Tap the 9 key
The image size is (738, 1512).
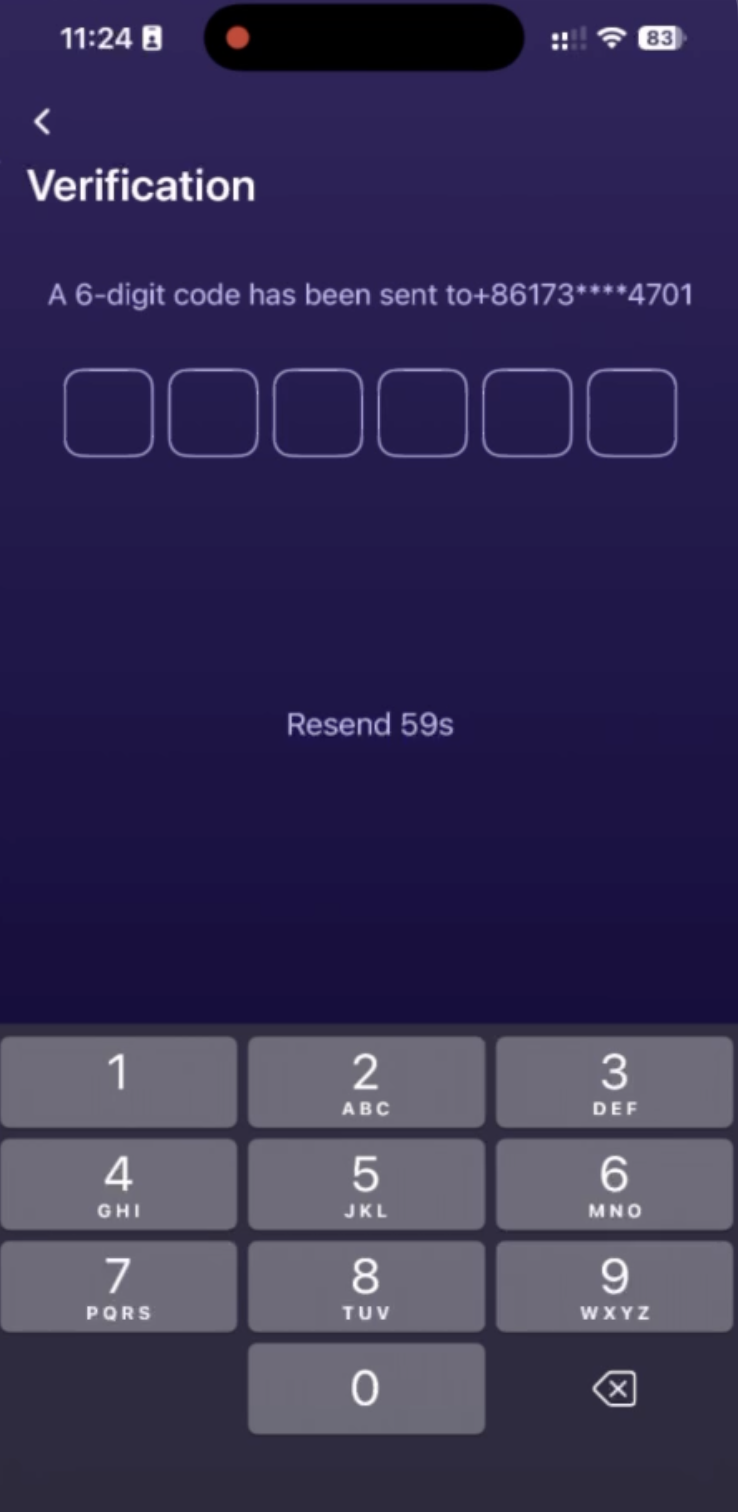click(x=614, y=1286)
